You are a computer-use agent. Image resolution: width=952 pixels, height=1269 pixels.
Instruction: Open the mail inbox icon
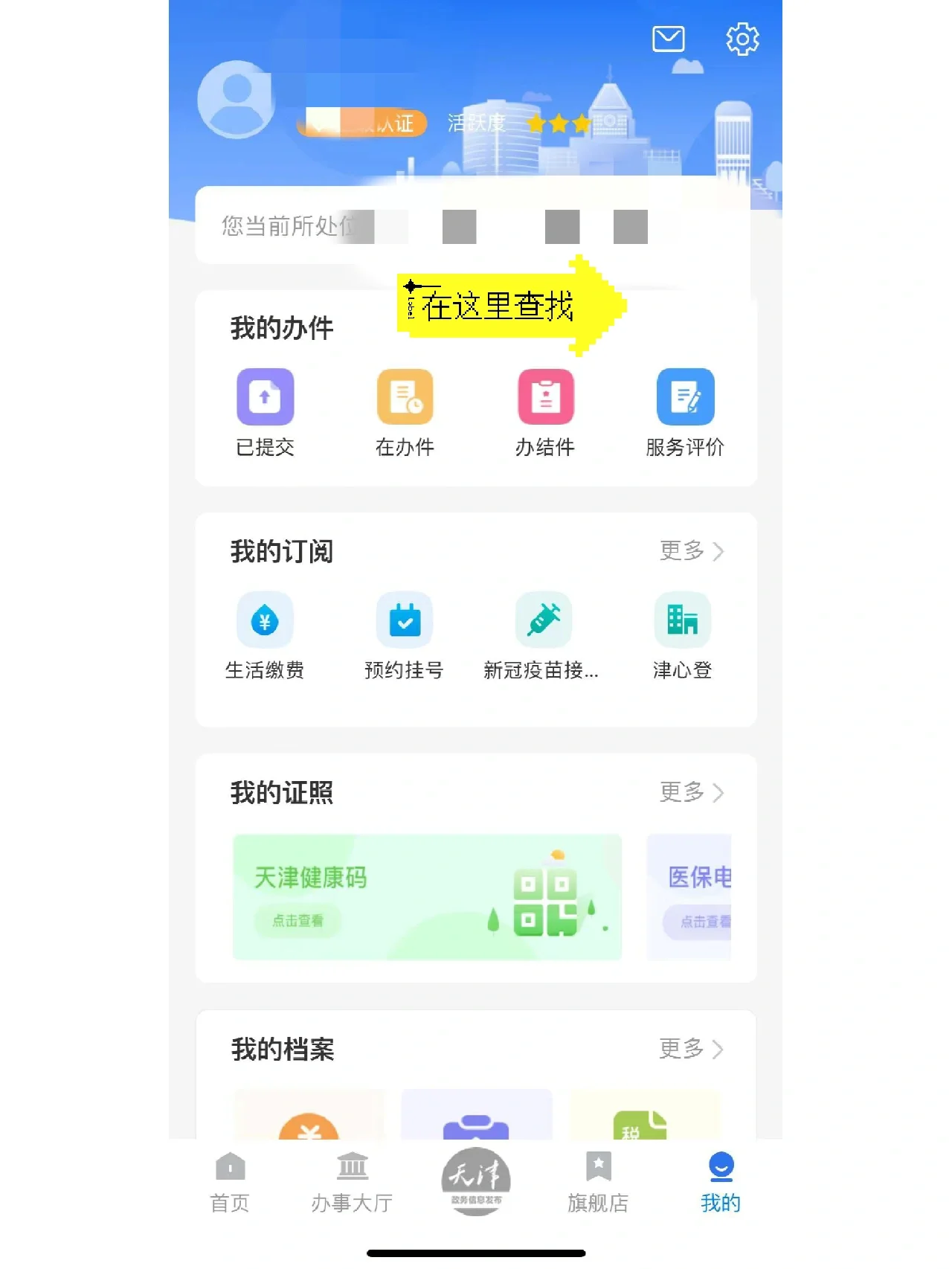point(668,39)
